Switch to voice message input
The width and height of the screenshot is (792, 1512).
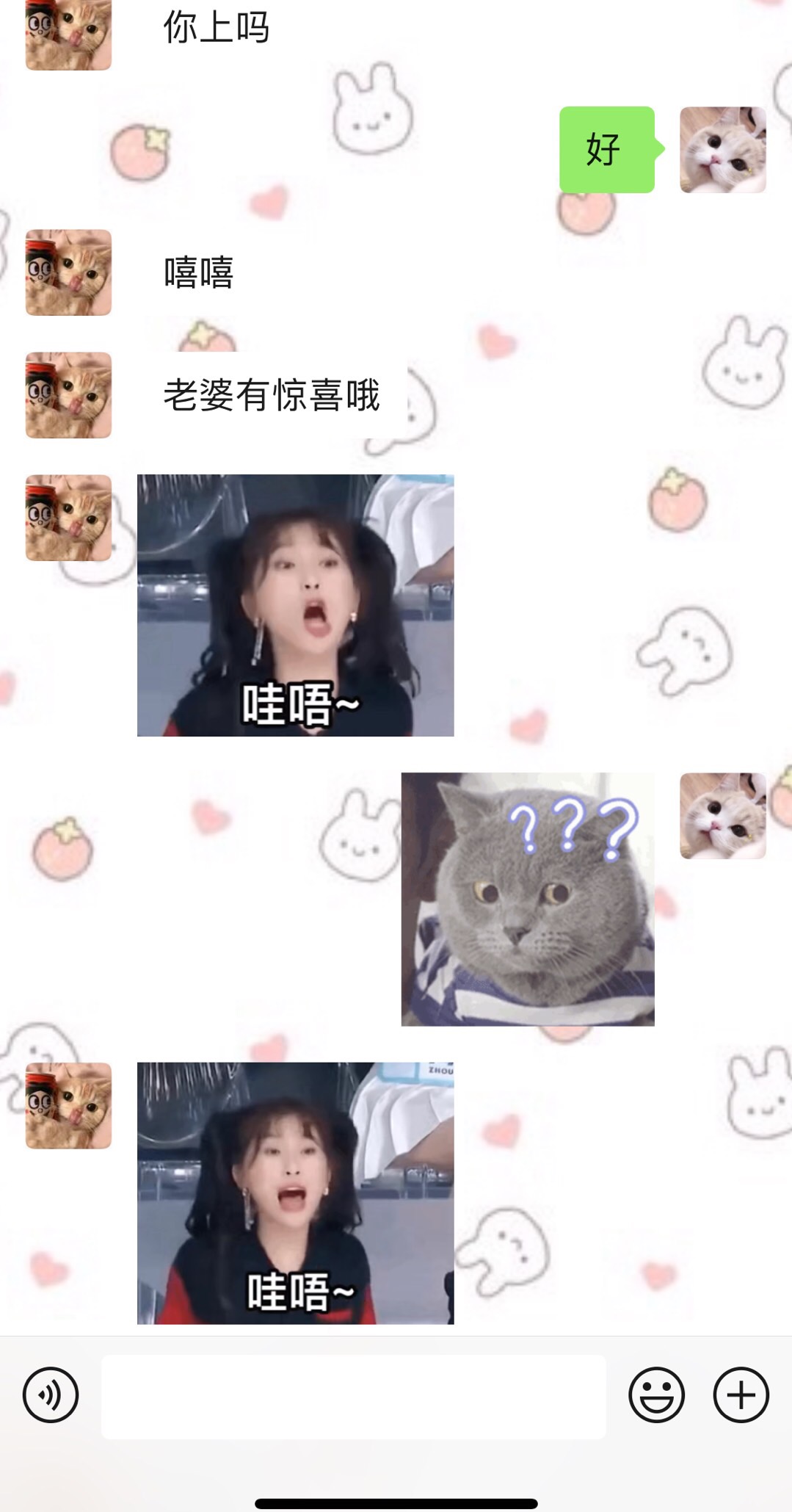[x=51, y=1395]
